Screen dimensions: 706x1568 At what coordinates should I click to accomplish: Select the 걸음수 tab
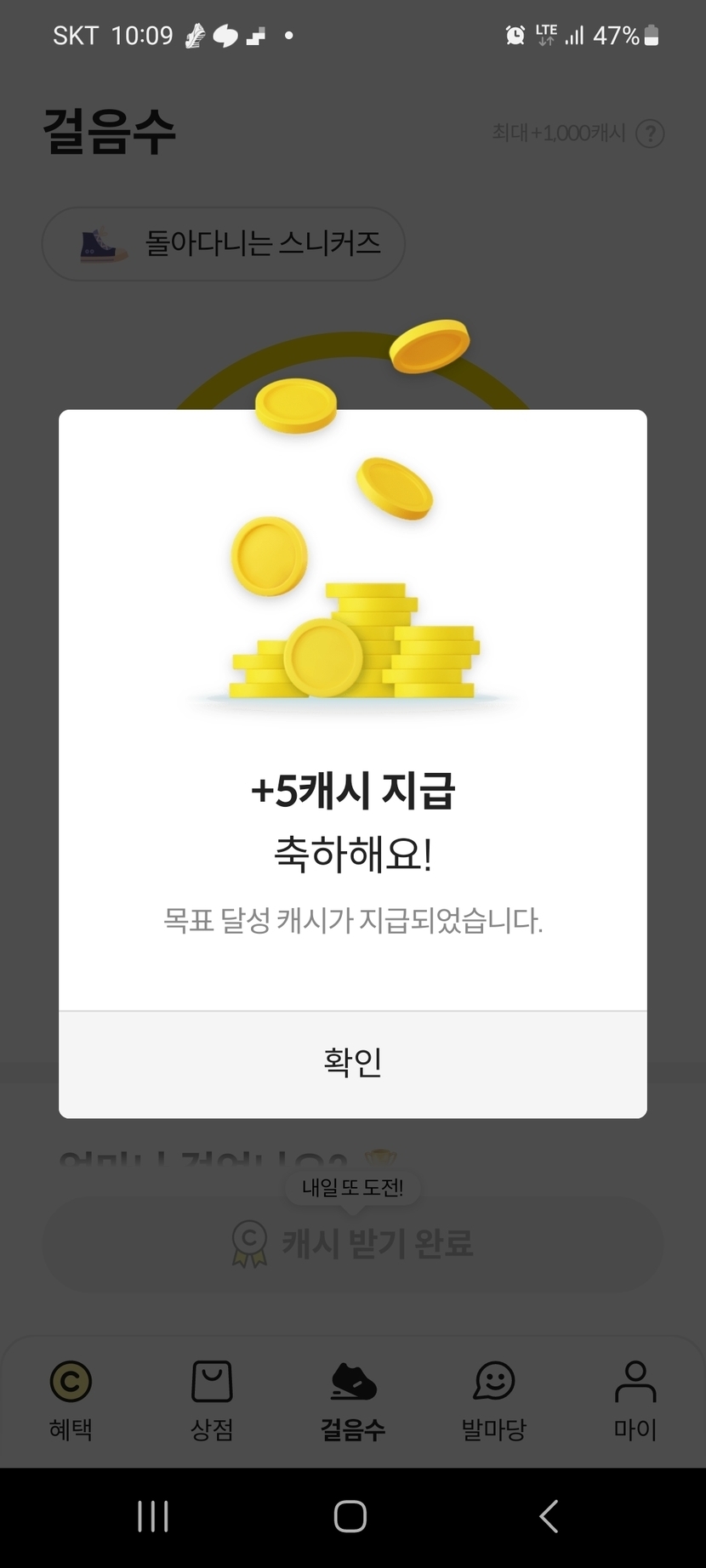[353, 1398]
